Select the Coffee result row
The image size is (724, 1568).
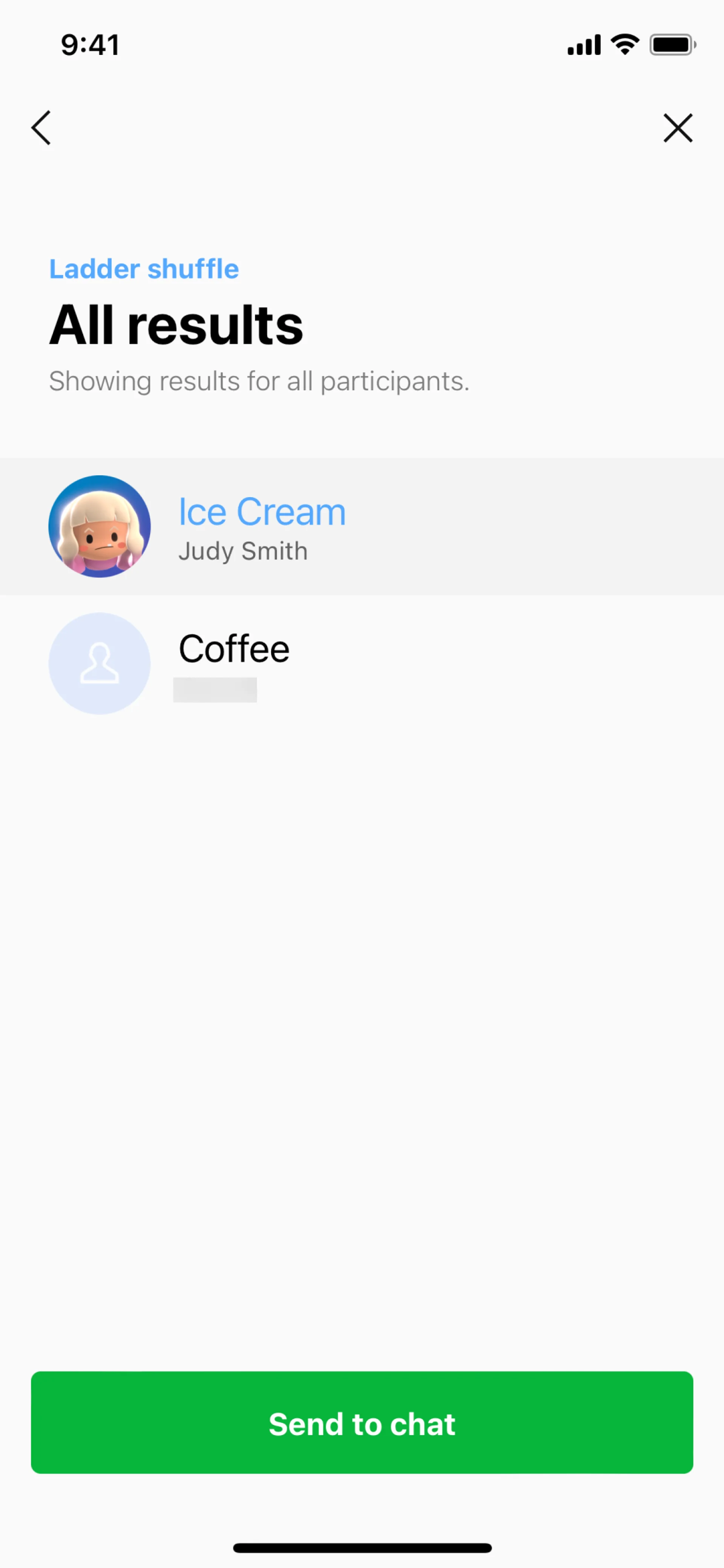coord(362,663)
